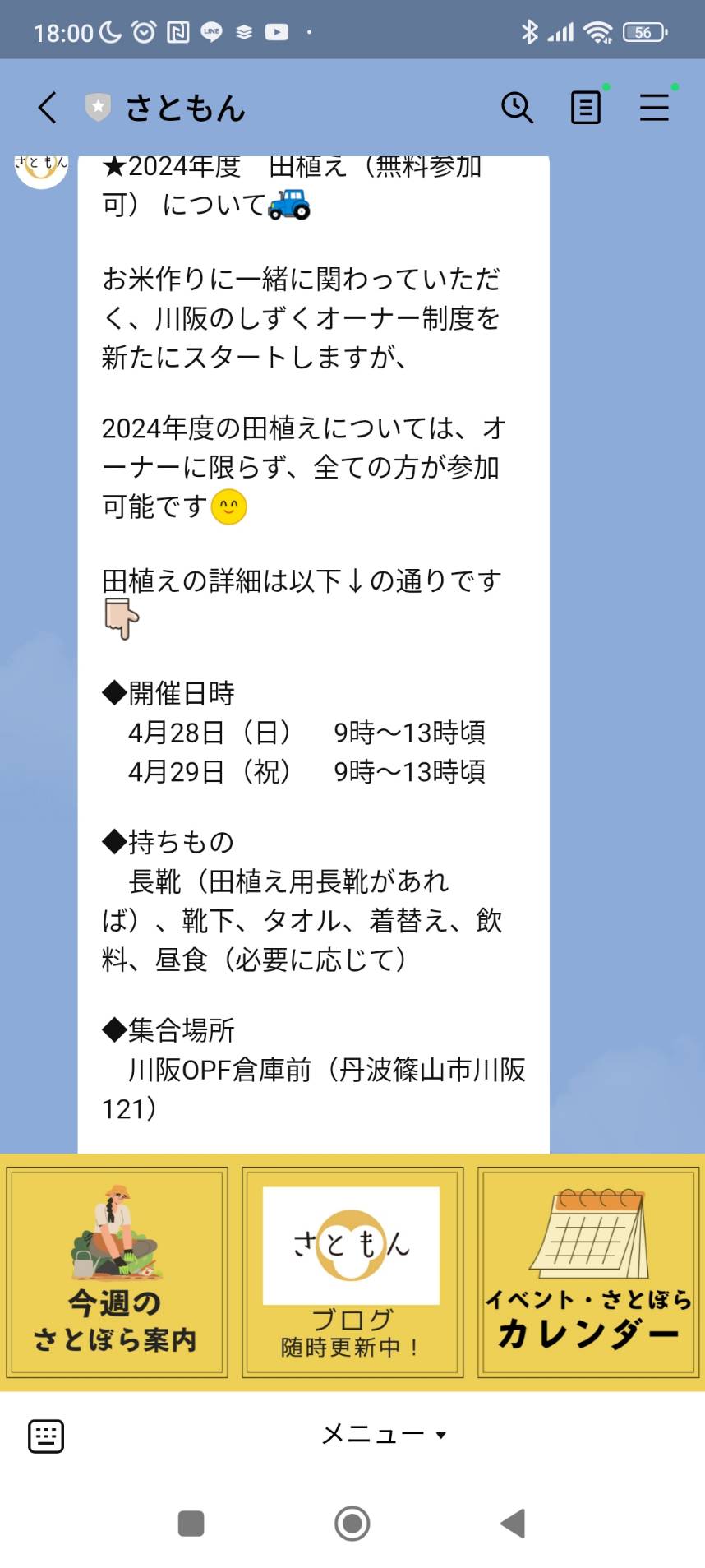Open the さともん profile avatar

41,170
